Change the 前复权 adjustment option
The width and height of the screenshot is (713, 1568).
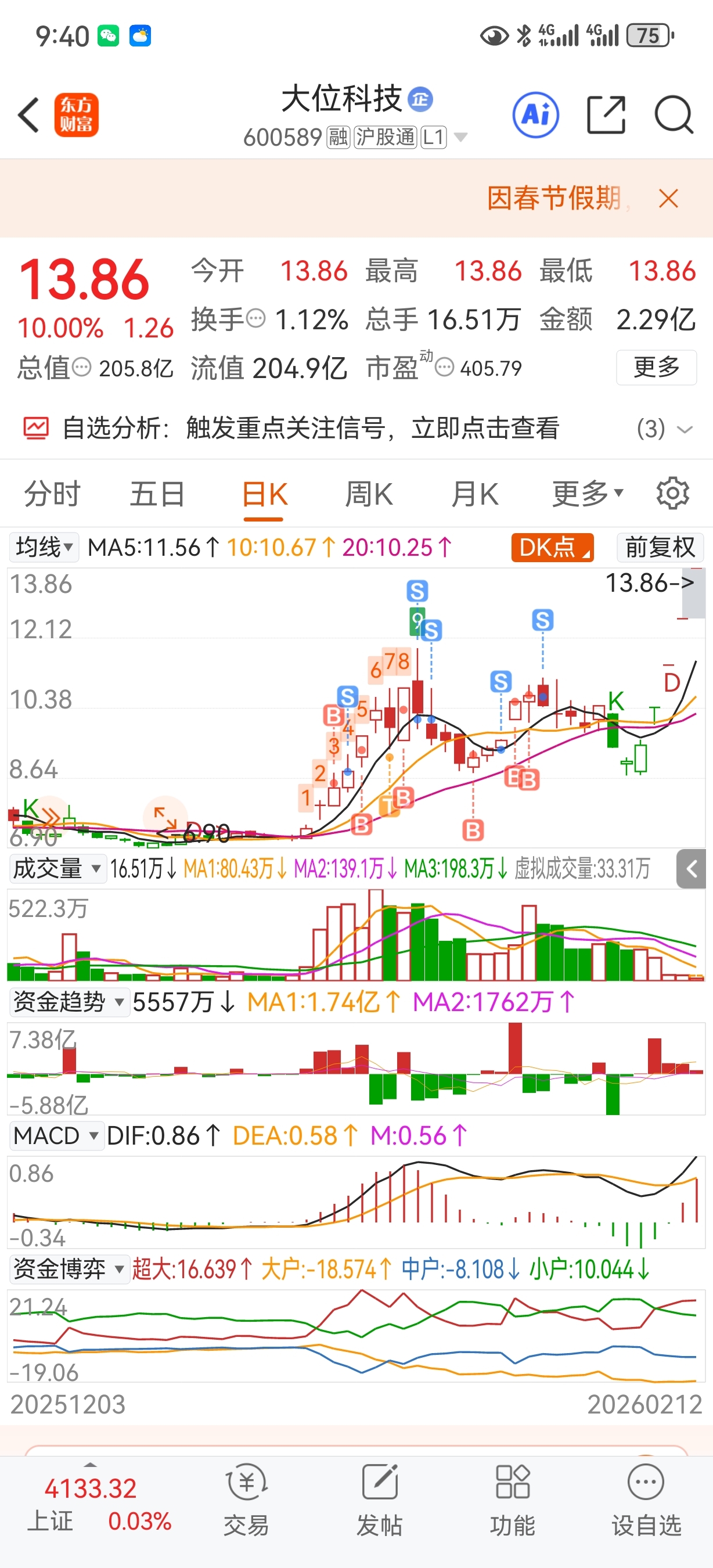click(660, 547)
